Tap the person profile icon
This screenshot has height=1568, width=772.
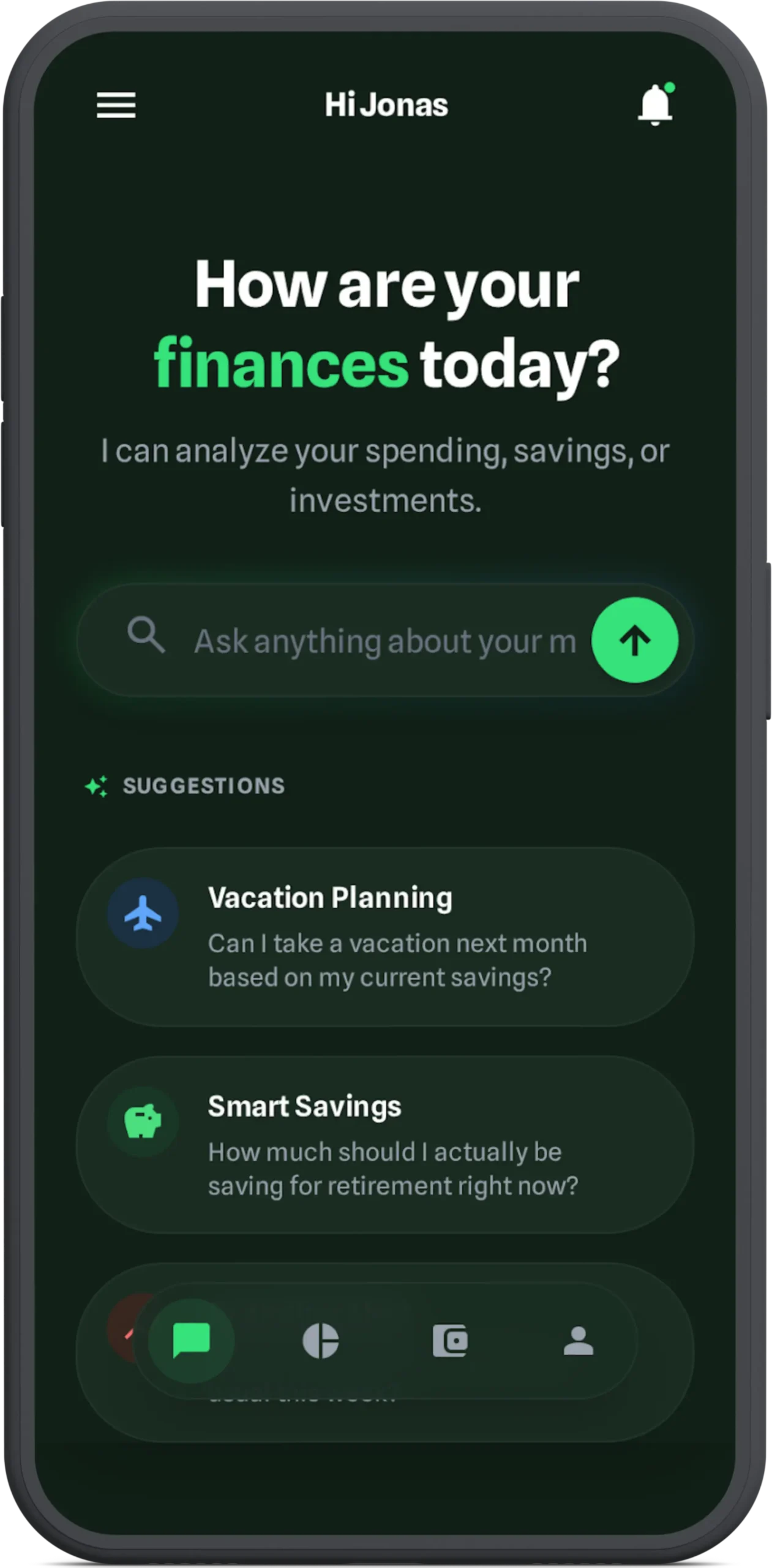[x=579, y=1340]
